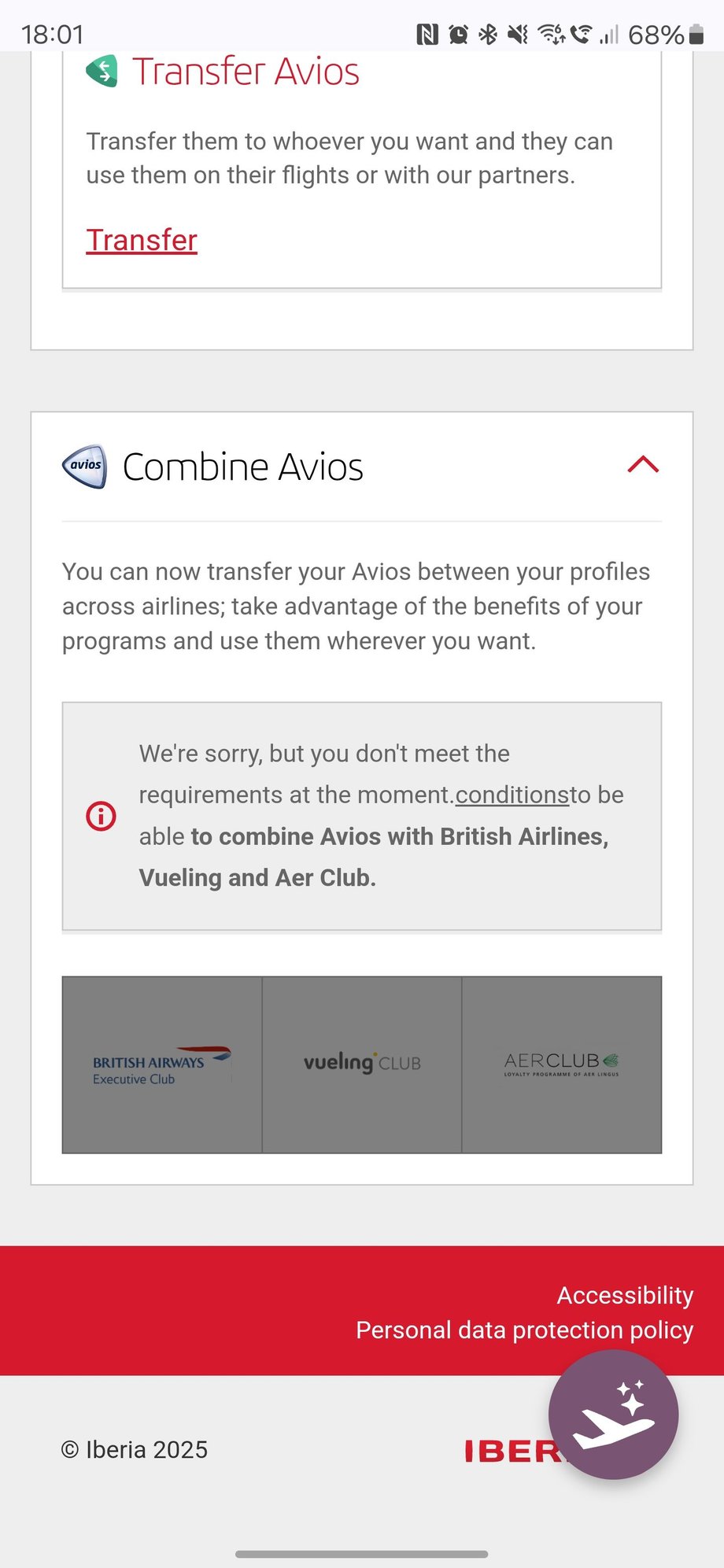Tap the Transfer link under Transfer Avios
Screen dimensions: 724x1568
(x=142, y=241)
